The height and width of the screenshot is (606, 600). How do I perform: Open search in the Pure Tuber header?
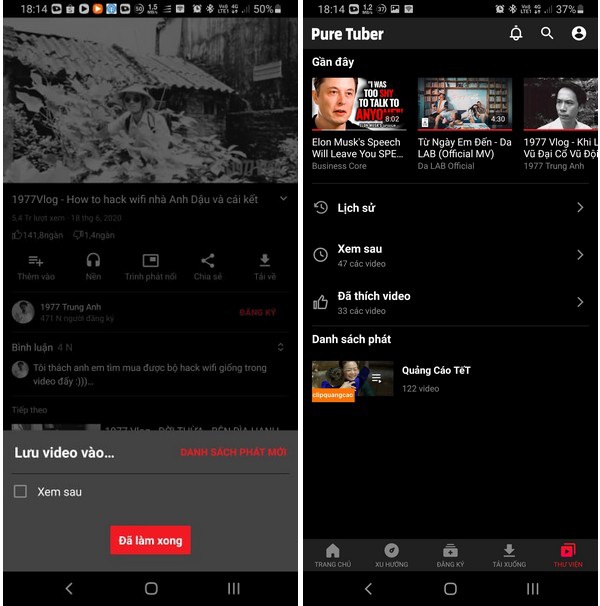547,33
